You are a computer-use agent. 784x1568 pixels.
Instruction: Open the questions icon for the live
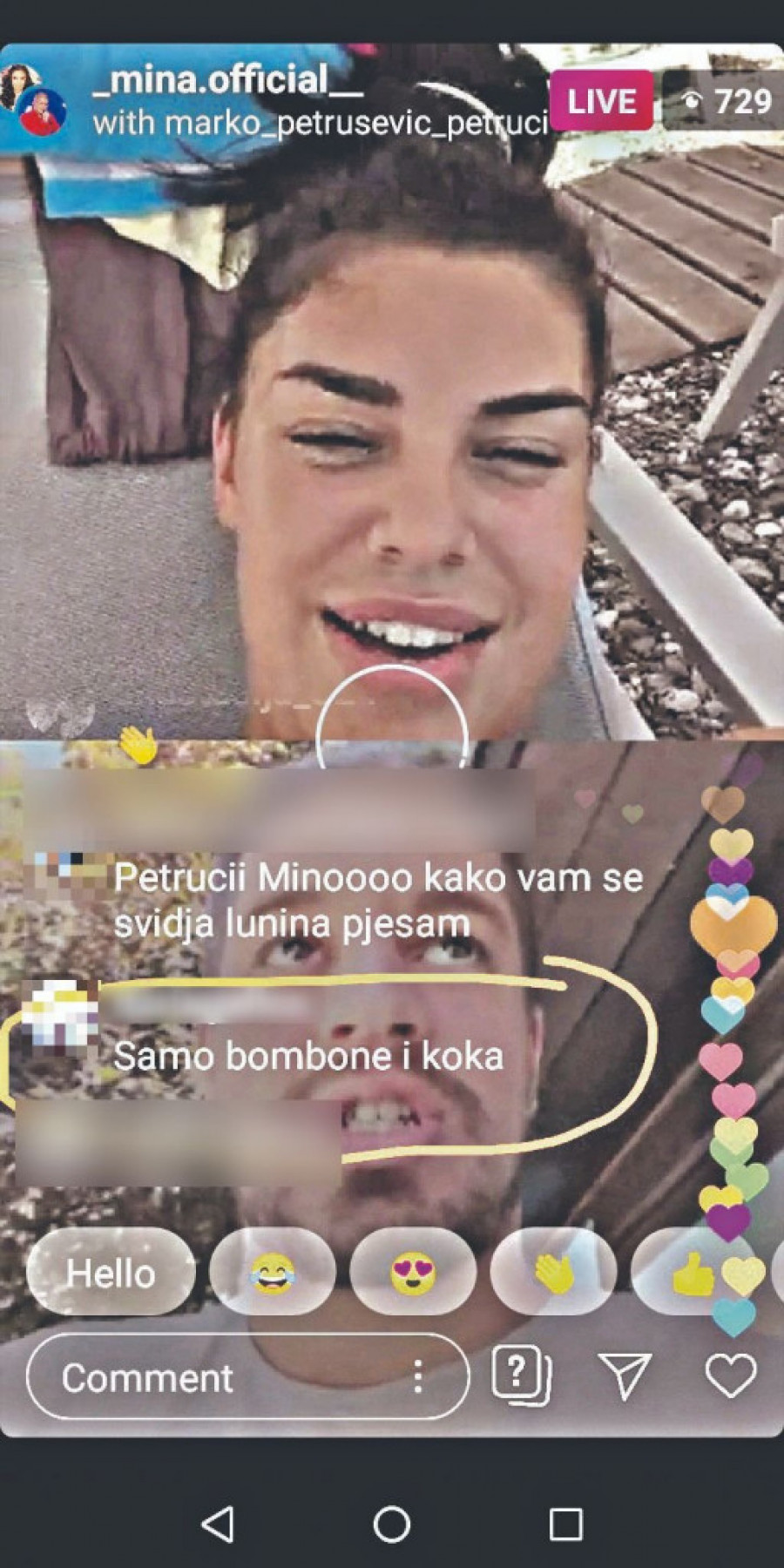click(520, 1375)
